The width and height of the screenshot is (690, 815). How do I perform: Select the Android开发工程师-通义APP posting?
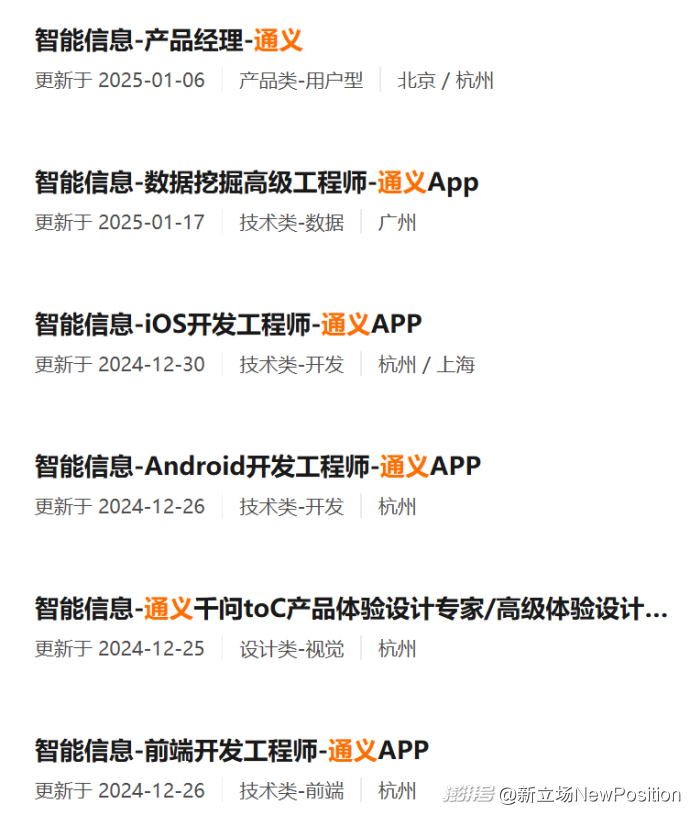(257, 467)
